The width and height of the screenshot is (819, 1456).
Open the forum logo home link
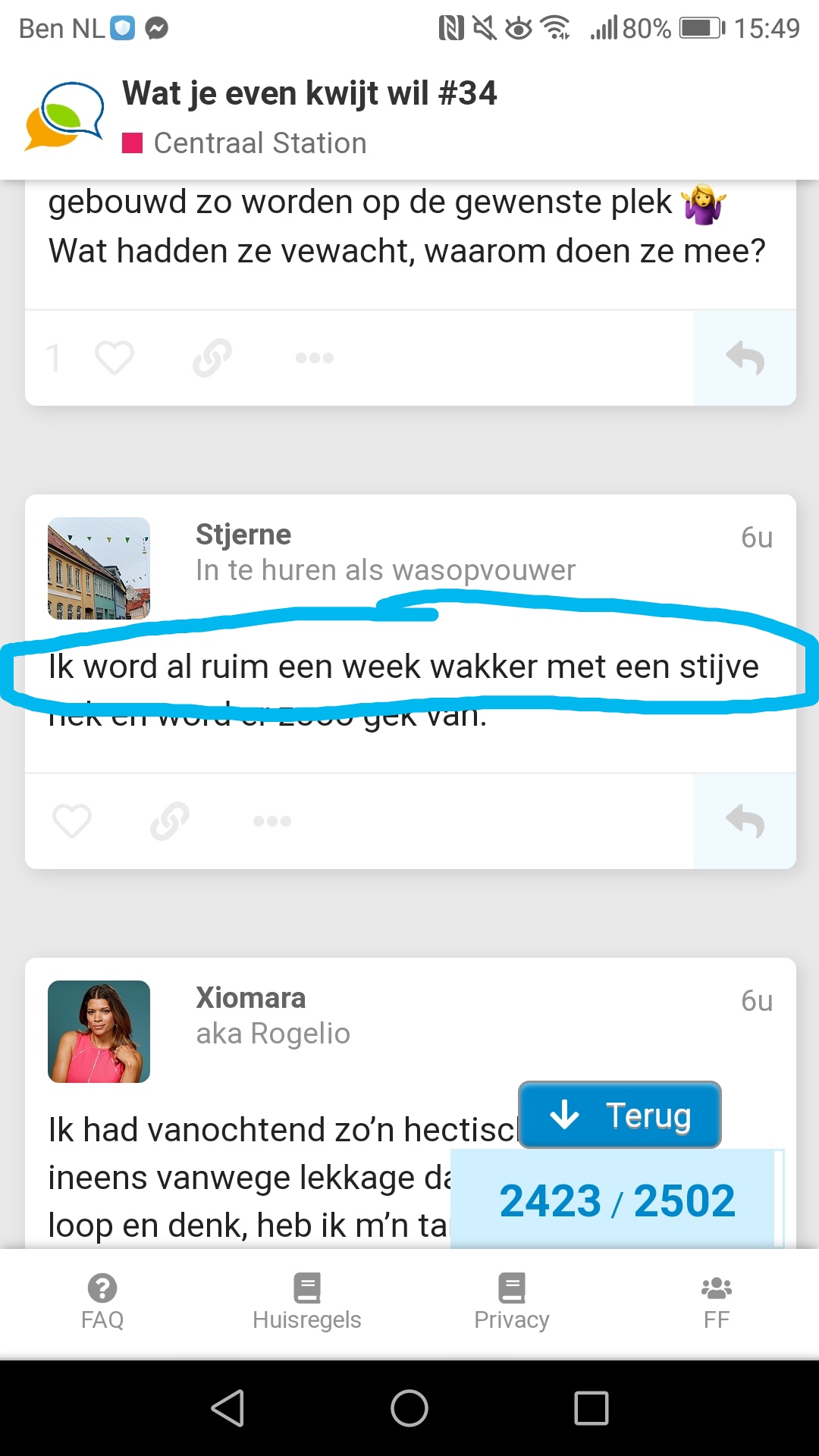tap(64, 116)
